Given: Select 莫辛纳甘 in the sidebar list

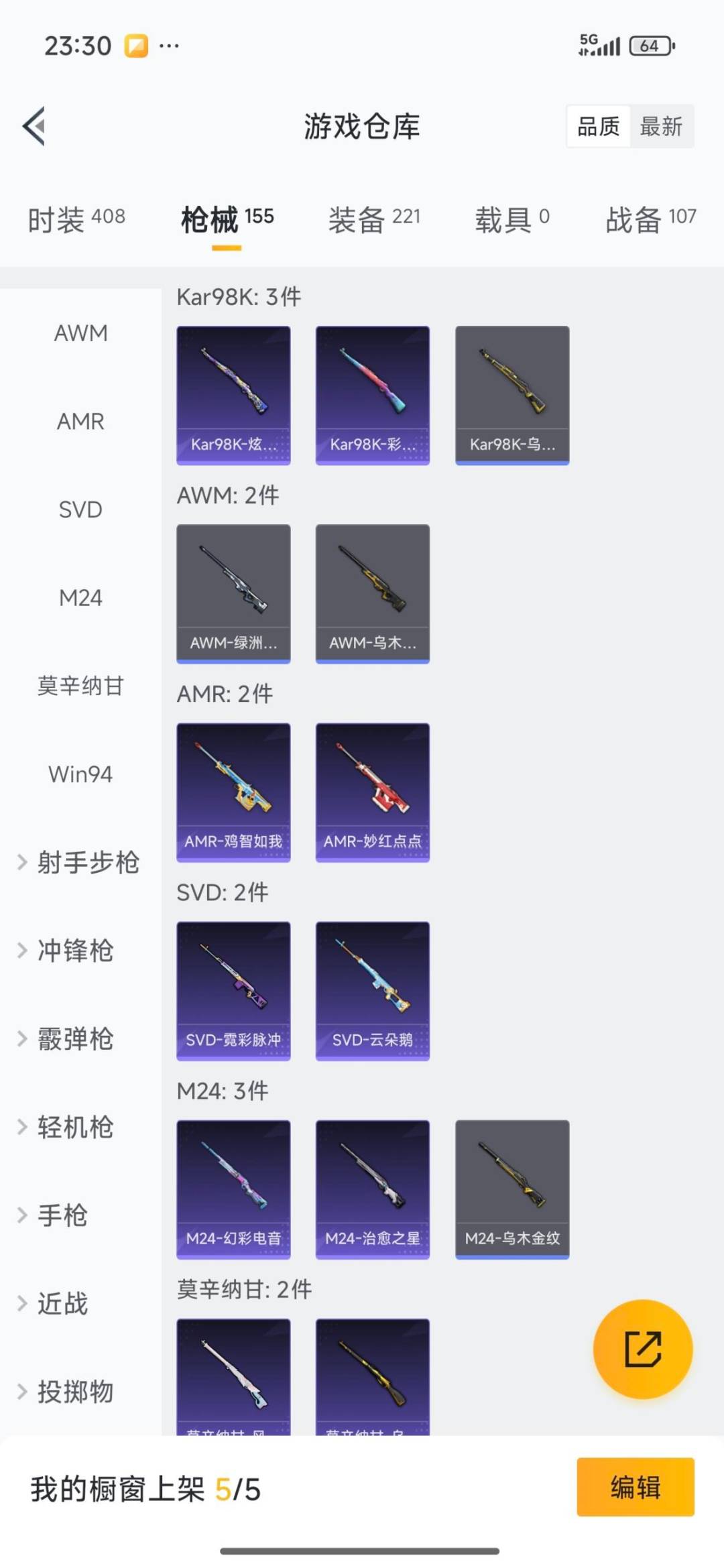Looking at the screenshot, I should [x=80, y=686].
